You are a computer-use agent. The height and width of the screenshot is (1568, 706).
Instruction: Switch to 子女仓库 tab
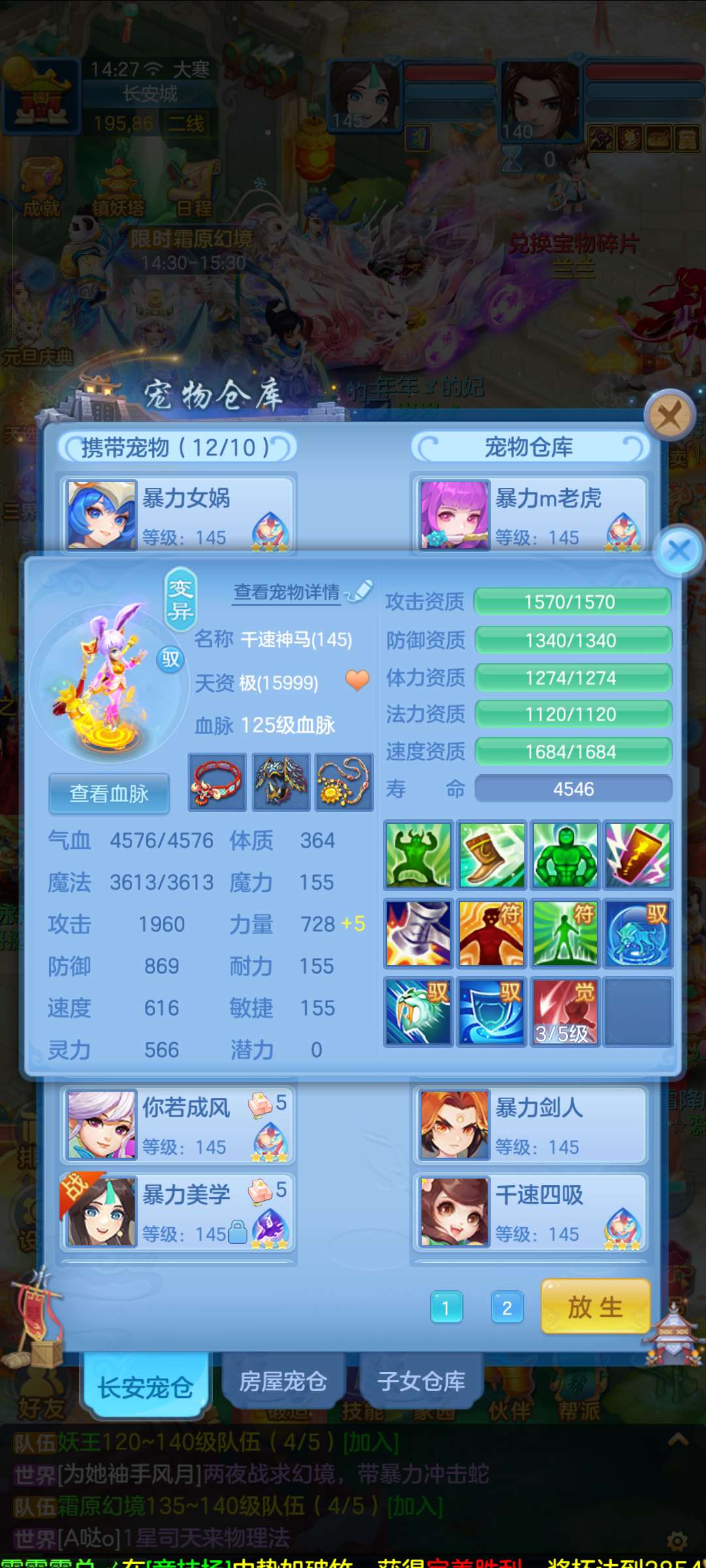421,1381
